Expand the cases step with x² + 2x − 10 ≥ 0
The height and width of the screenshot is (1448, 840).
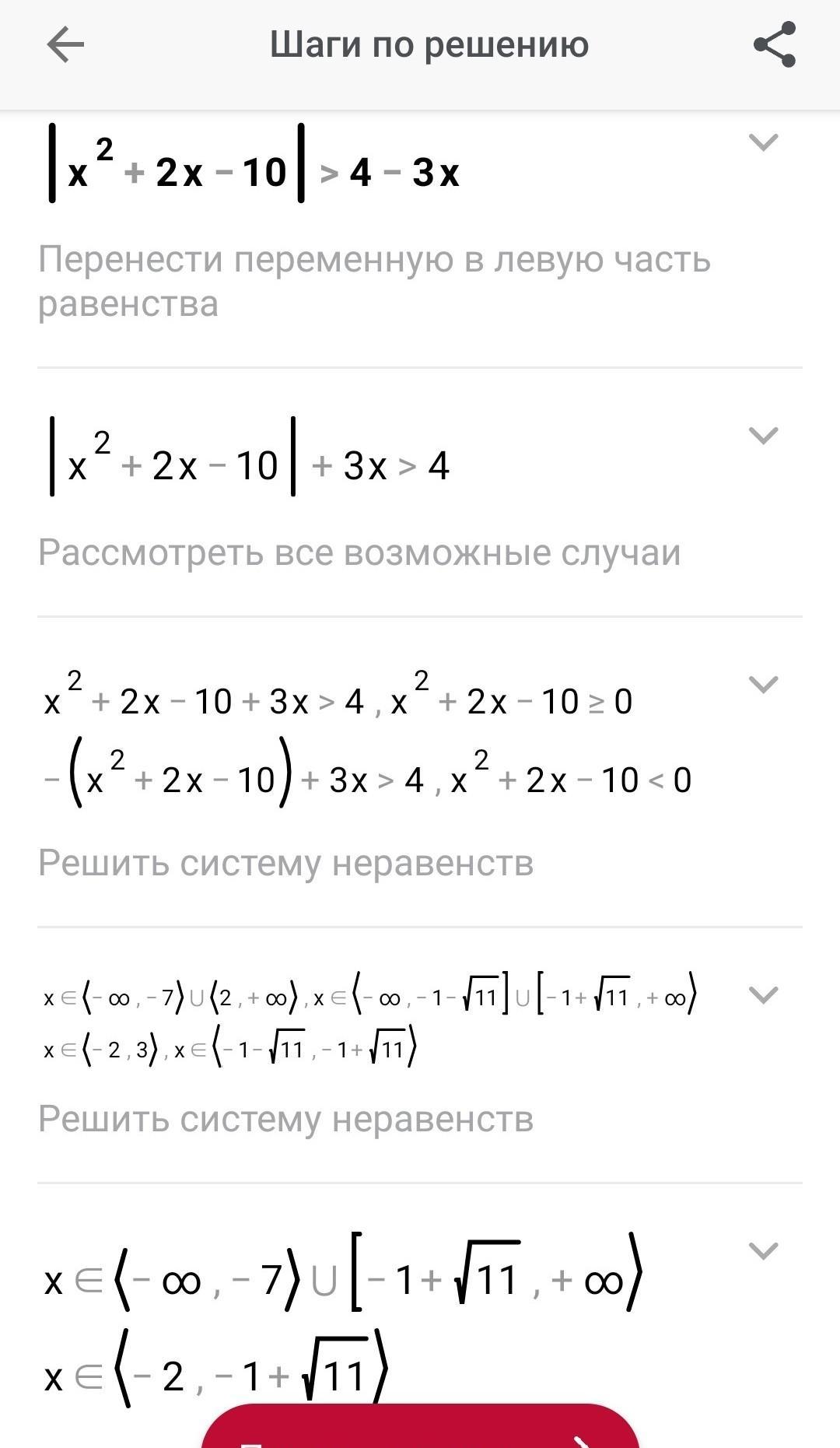click(762, 684)
